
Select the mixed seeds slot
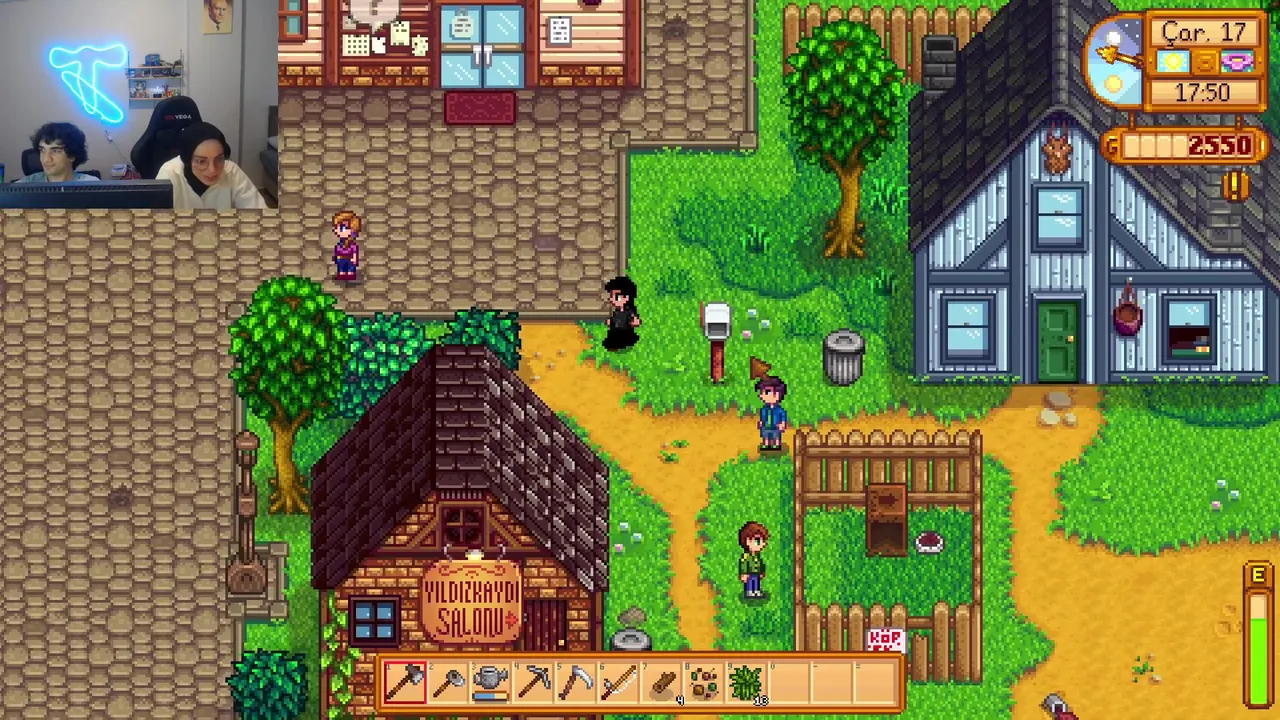point(704,682)
